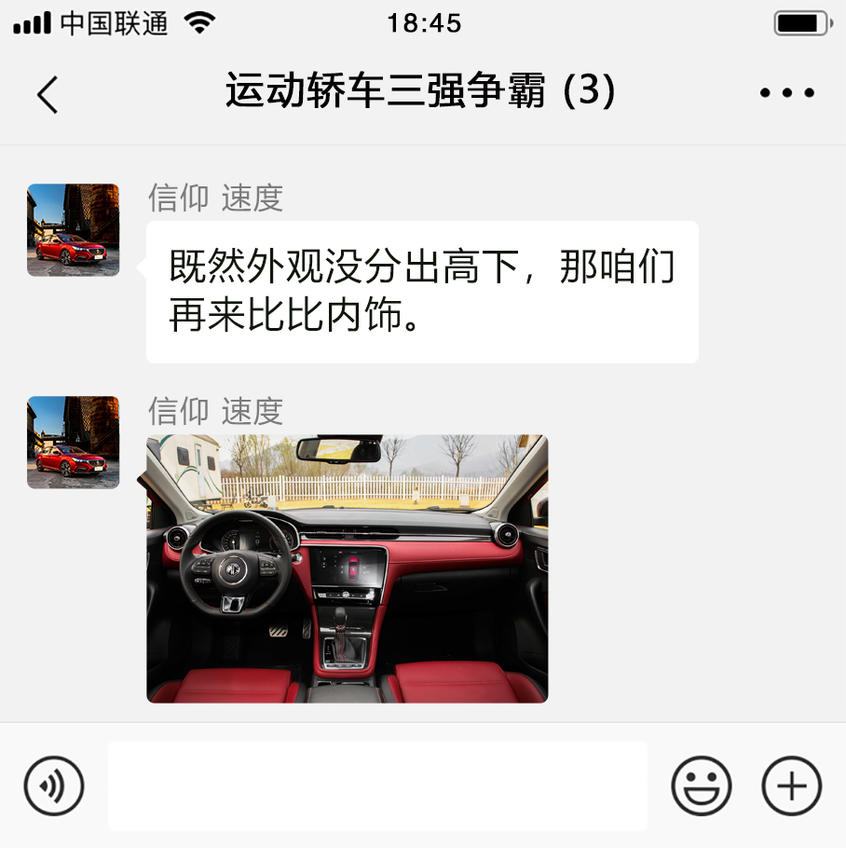This screenshot has width=846, height=848.
Task: Open the plus attachments menu
Action: pos(791,786)
